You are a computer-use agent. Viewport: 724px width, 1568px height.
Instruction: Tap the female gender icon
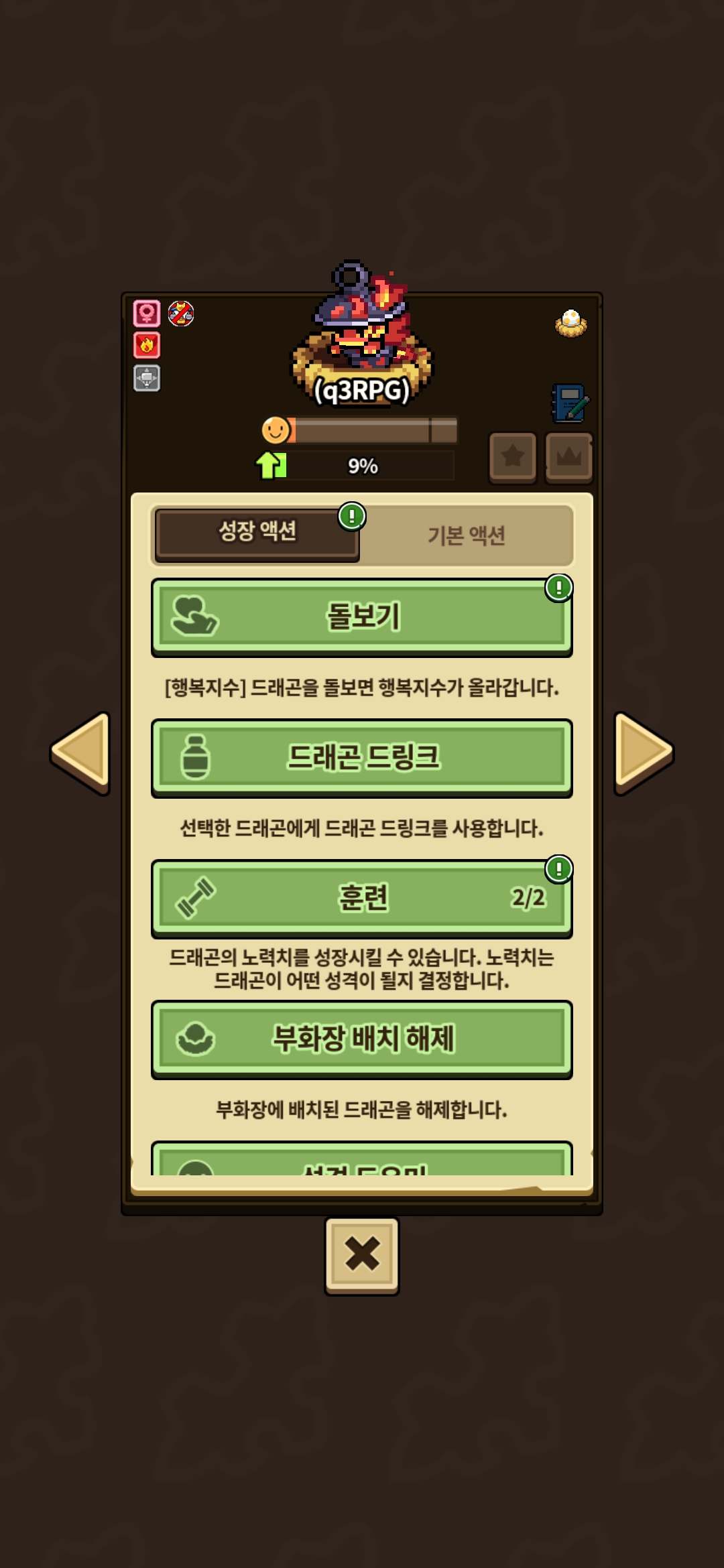(147, 313)
